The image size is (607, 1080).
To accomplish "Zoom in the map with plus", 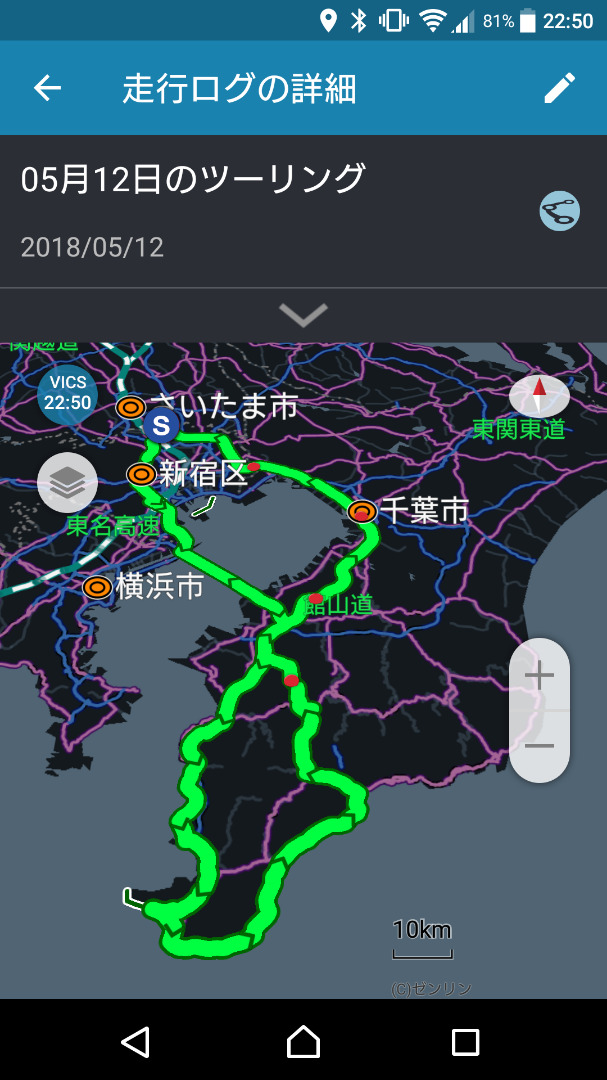I will click(539, 676).
